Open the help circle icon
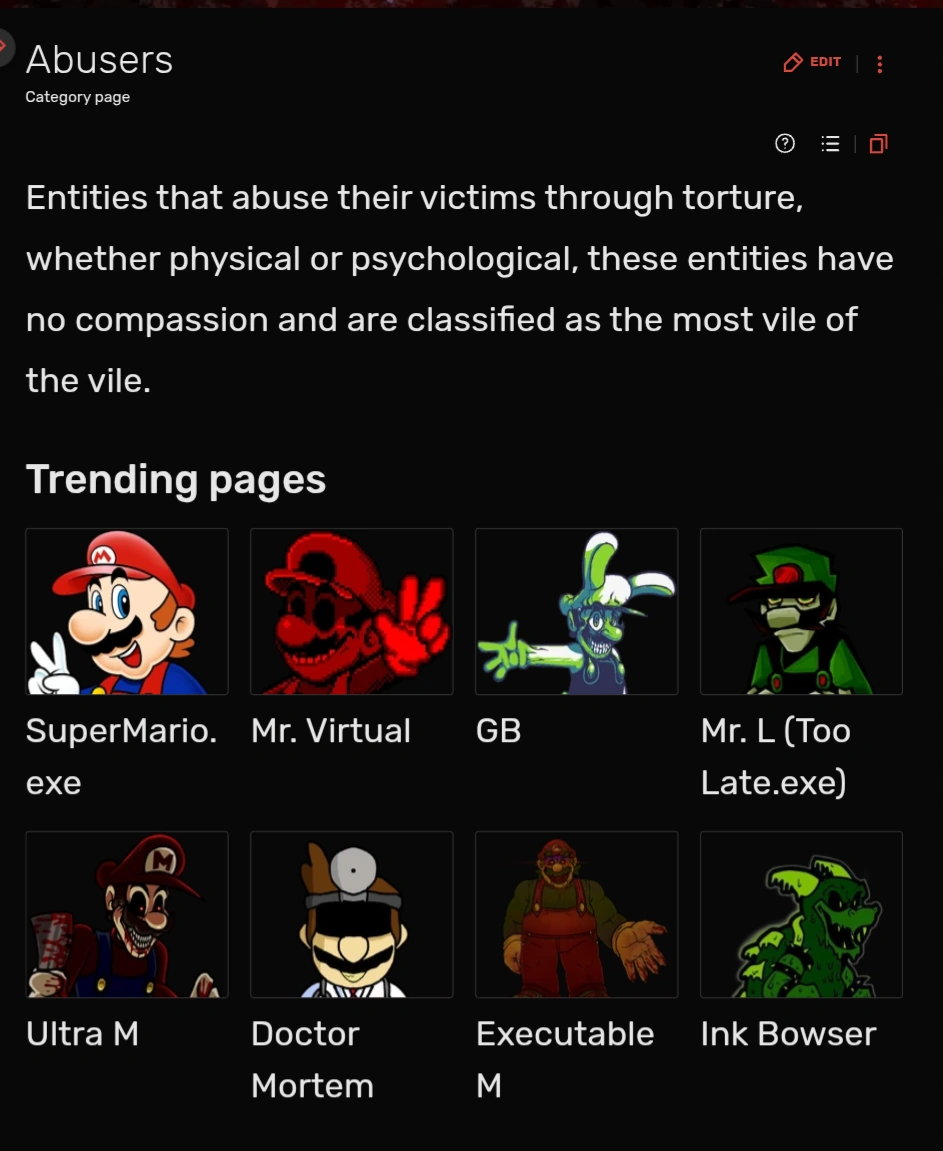The width and height of the screenshot is (943, 1151). 785,143
